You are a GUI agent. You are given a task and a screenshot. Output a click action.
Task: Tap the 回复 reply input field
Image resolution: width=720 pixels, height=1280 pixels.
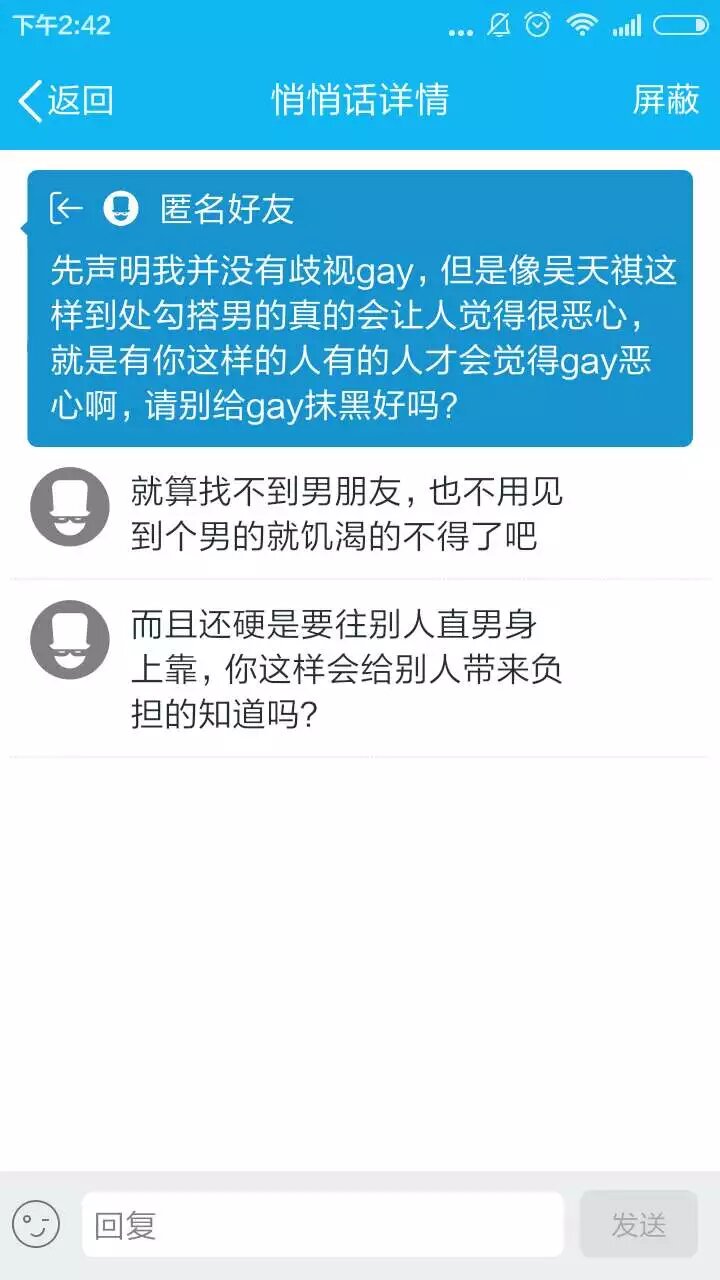[322, 1225]
